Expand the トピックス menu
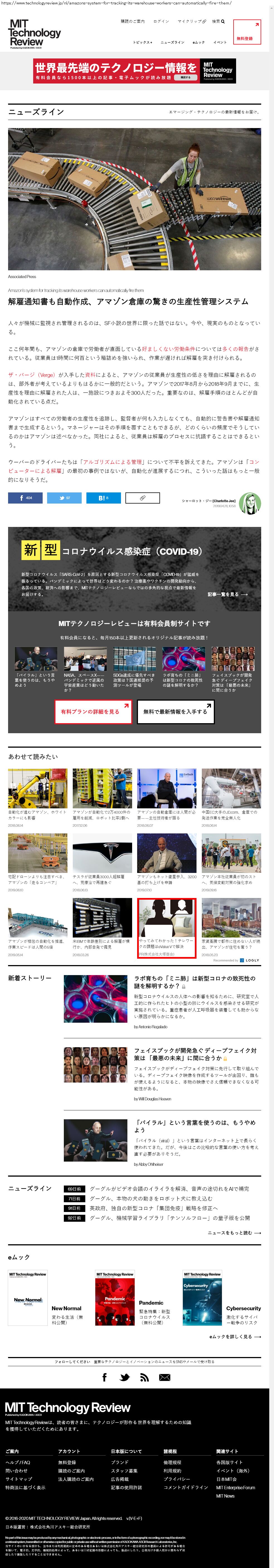This screenshot has height=1568, width=274. click(x=142, y=43)
